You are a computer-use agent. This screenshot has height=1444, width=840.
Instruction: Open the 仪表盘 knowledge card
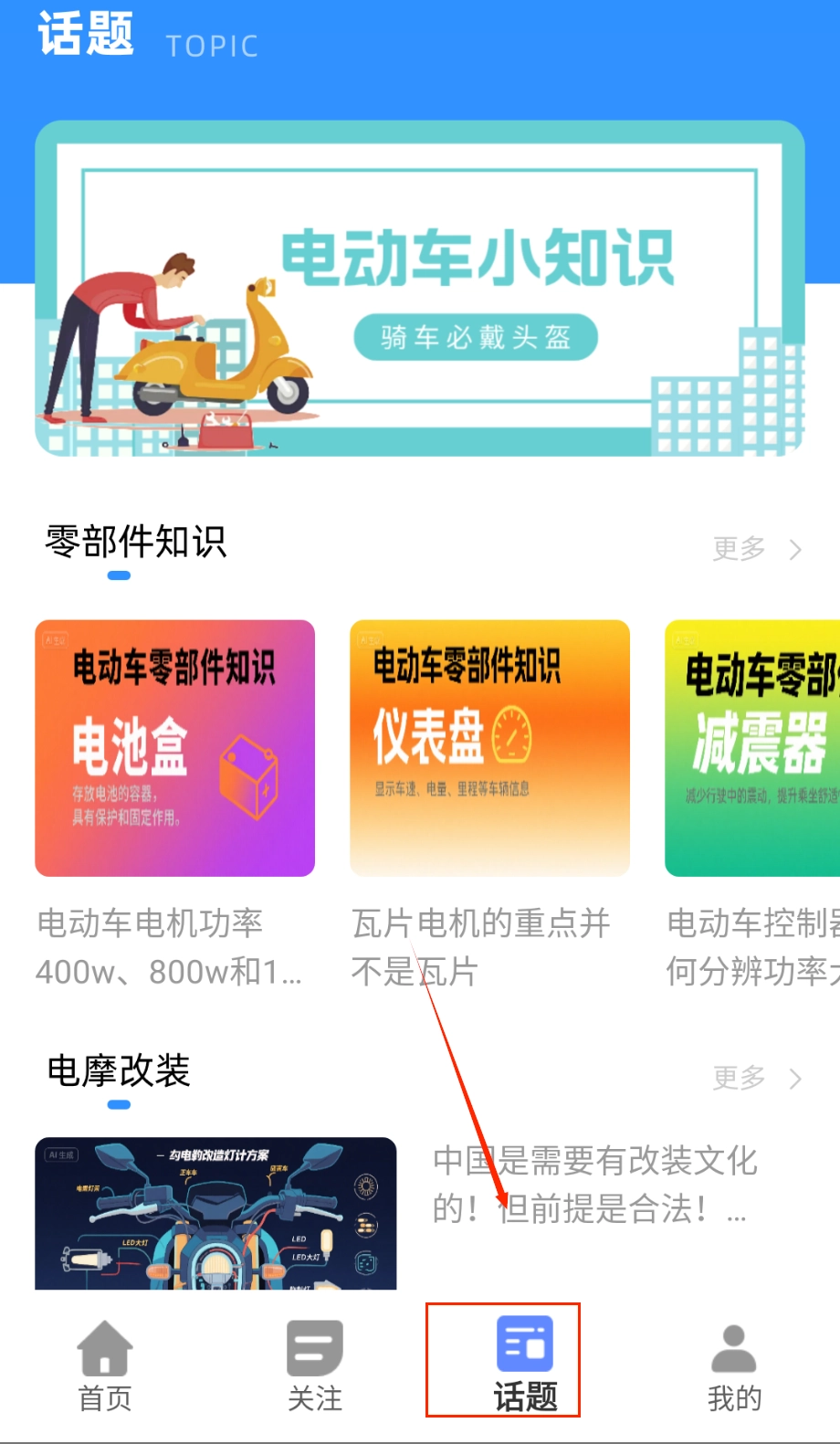[x=489, y=748]
